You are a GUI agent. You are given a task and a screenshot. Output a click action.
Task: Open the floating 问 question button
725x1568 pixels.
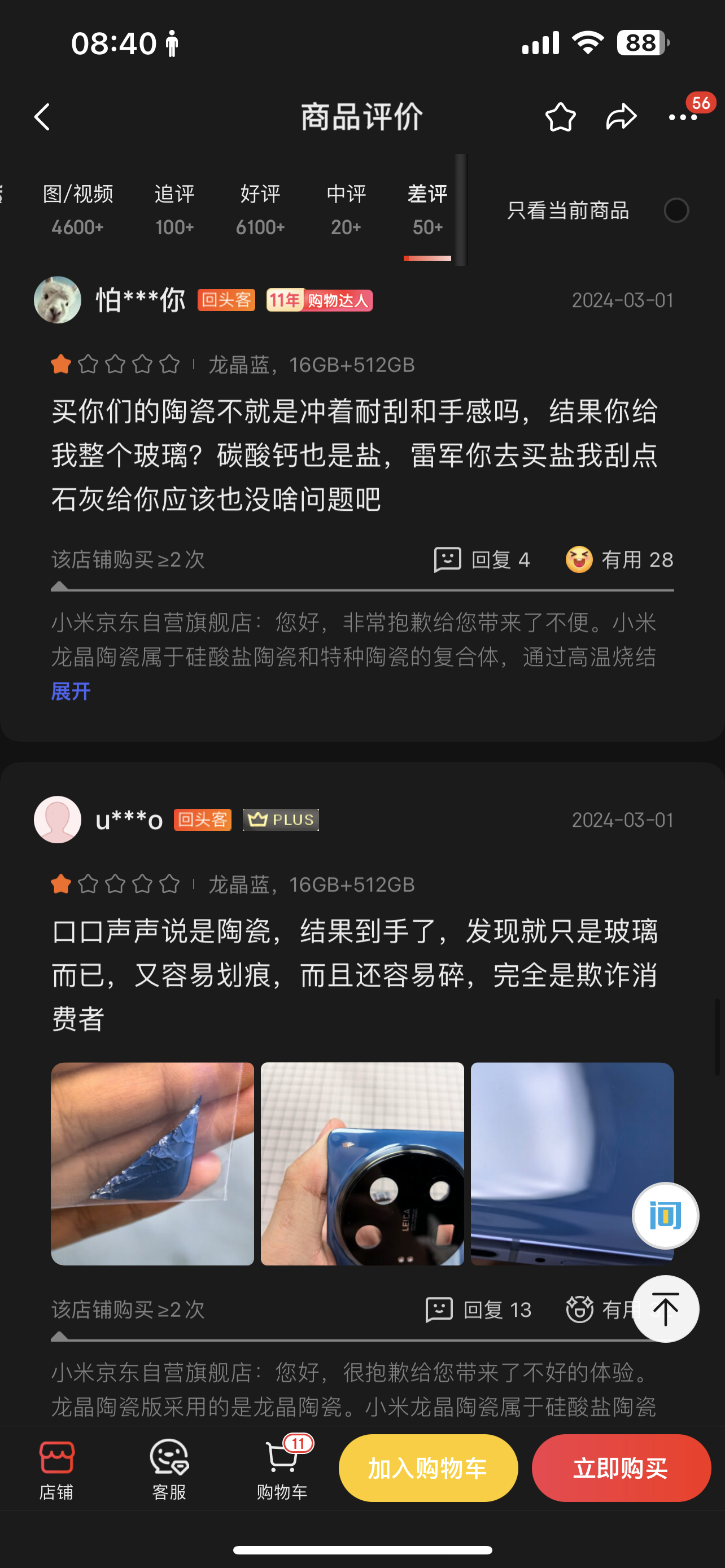pyautogui.click(x=665, y=1216)
